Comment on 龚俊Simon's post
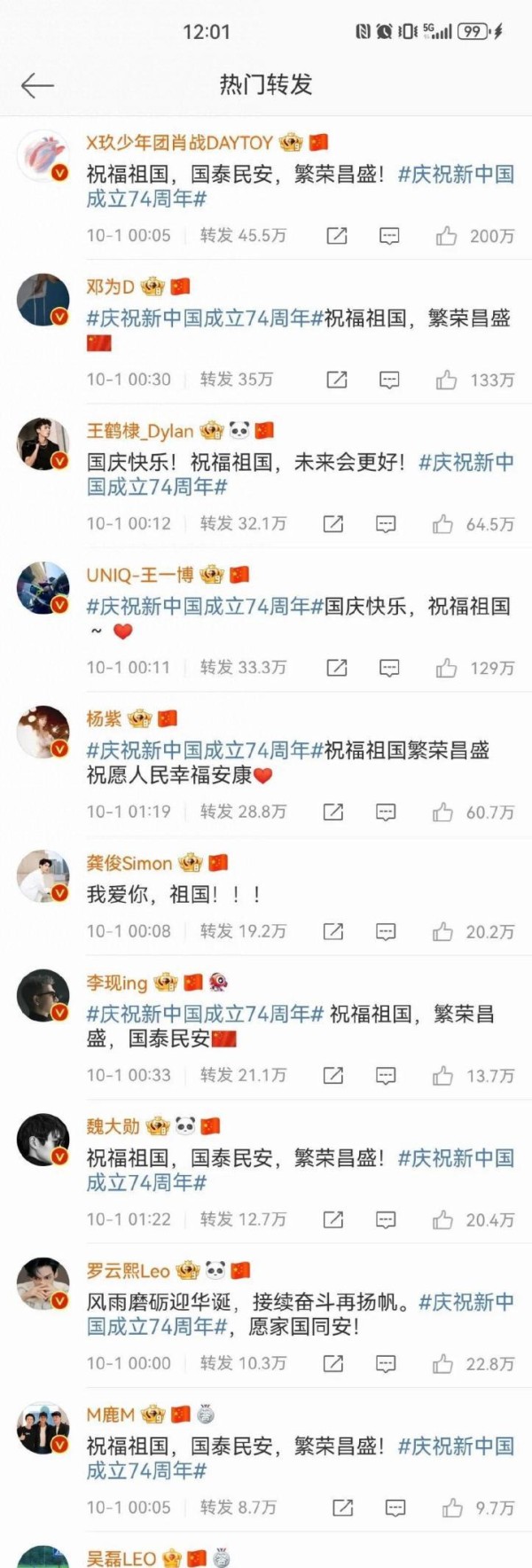532x1568 pixels. (x=386, y=931)
